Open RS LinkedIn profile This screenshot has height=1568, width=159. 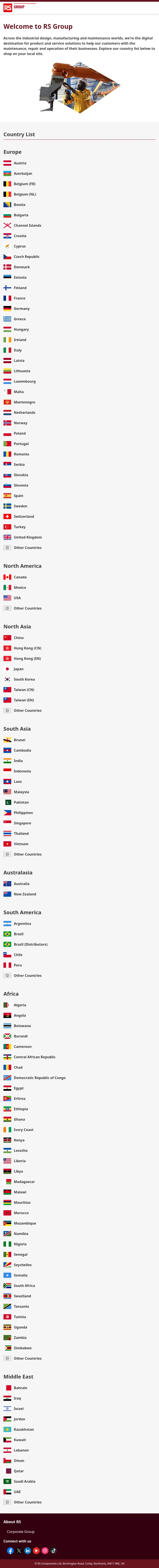27,1550
